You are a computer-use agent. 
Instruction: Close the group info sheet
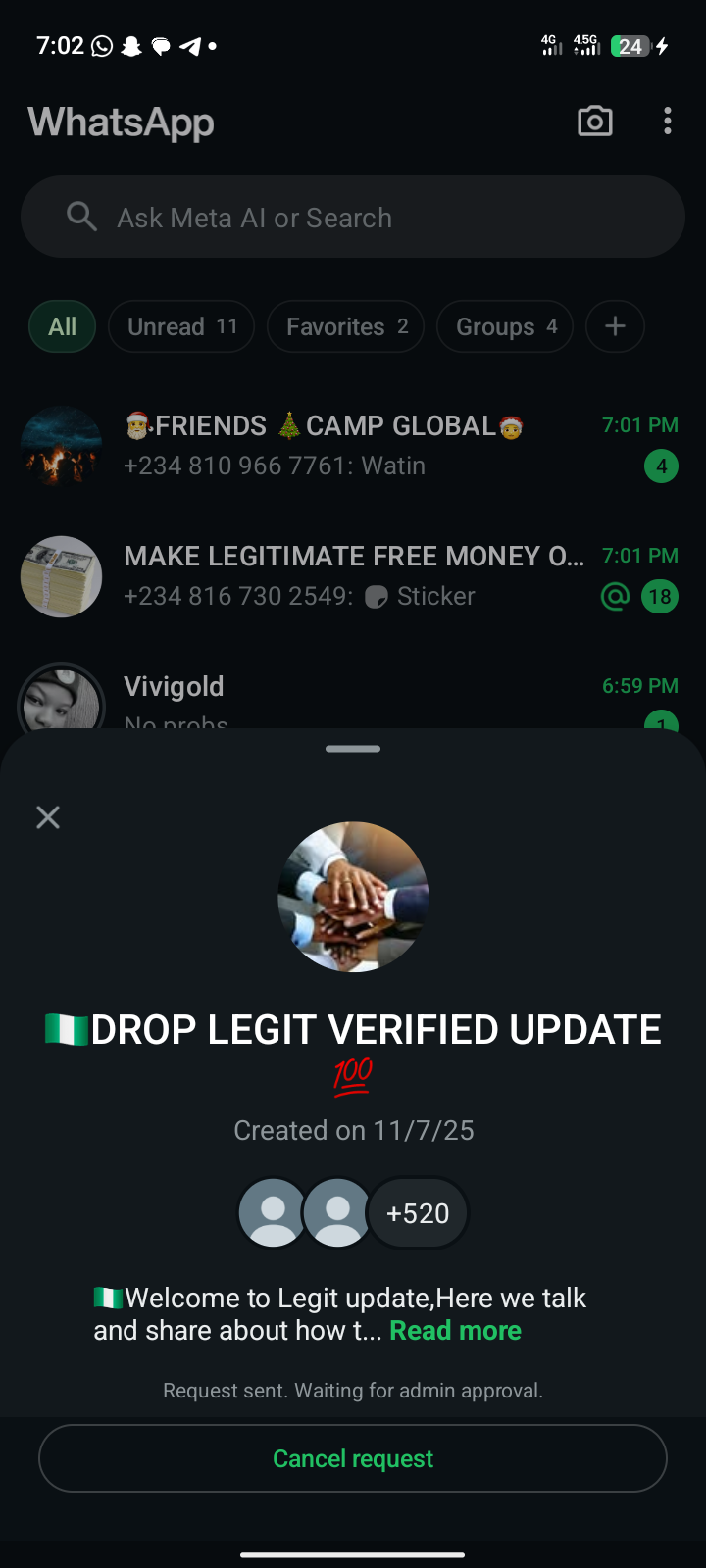pos(48,817)
